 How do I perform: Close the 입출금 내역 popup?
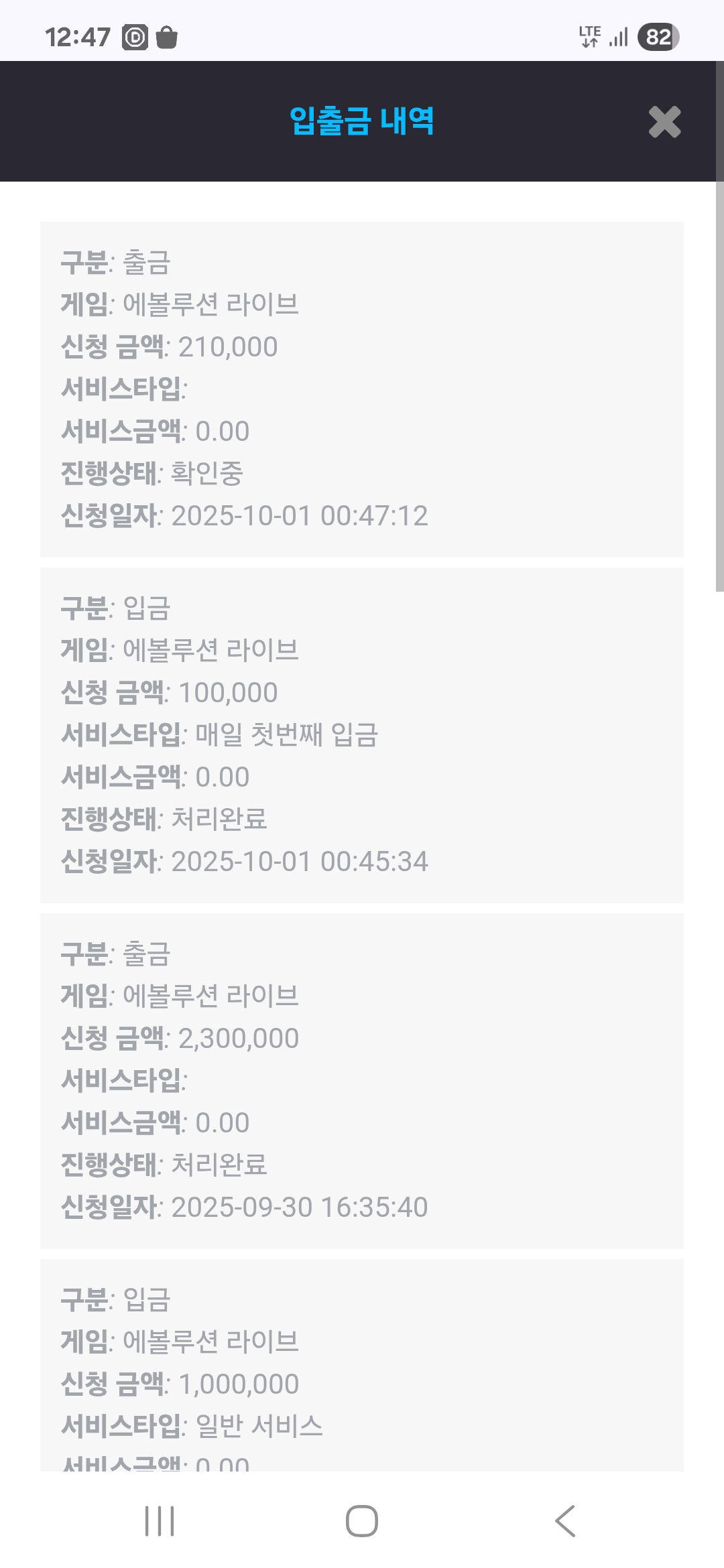(x=664, y=123)
